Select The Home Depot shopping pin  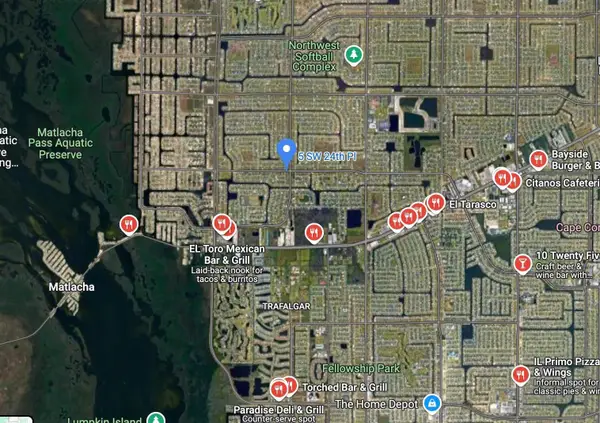tap(431, 404)
